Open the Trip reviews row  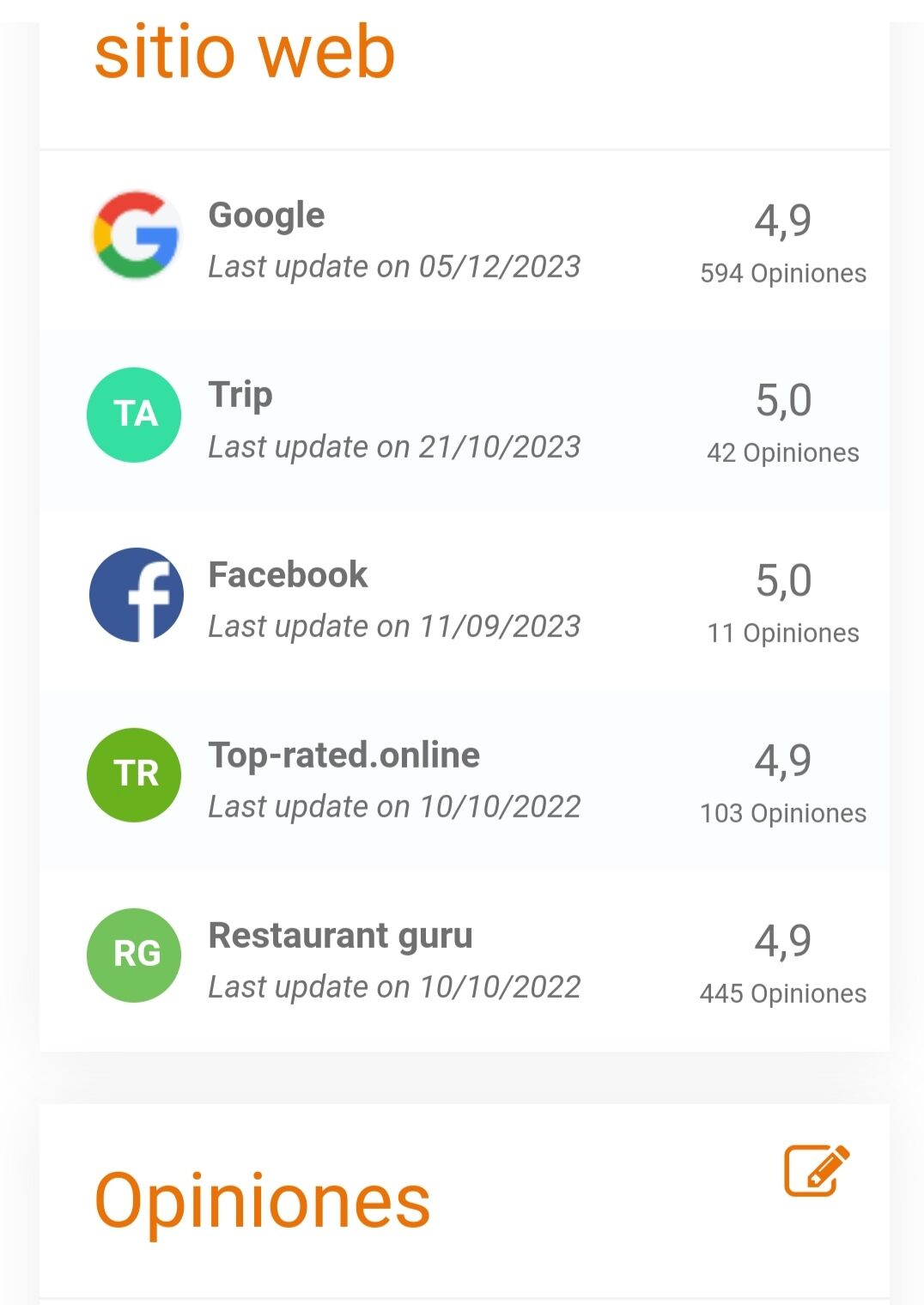[x=464, y=420]
